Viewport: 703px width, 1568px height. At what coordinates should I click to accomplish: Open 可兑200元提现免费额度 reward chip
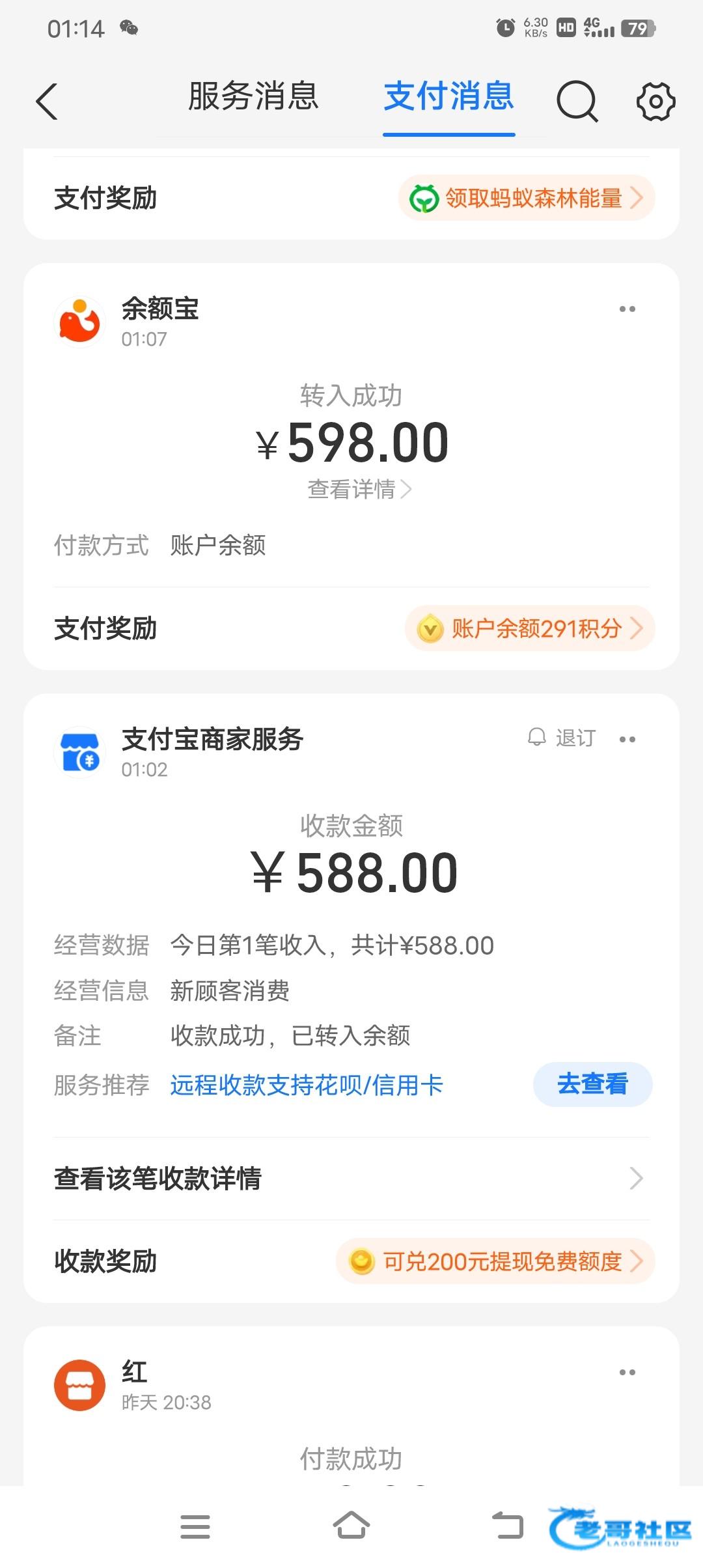click(x=495, y=1261)
